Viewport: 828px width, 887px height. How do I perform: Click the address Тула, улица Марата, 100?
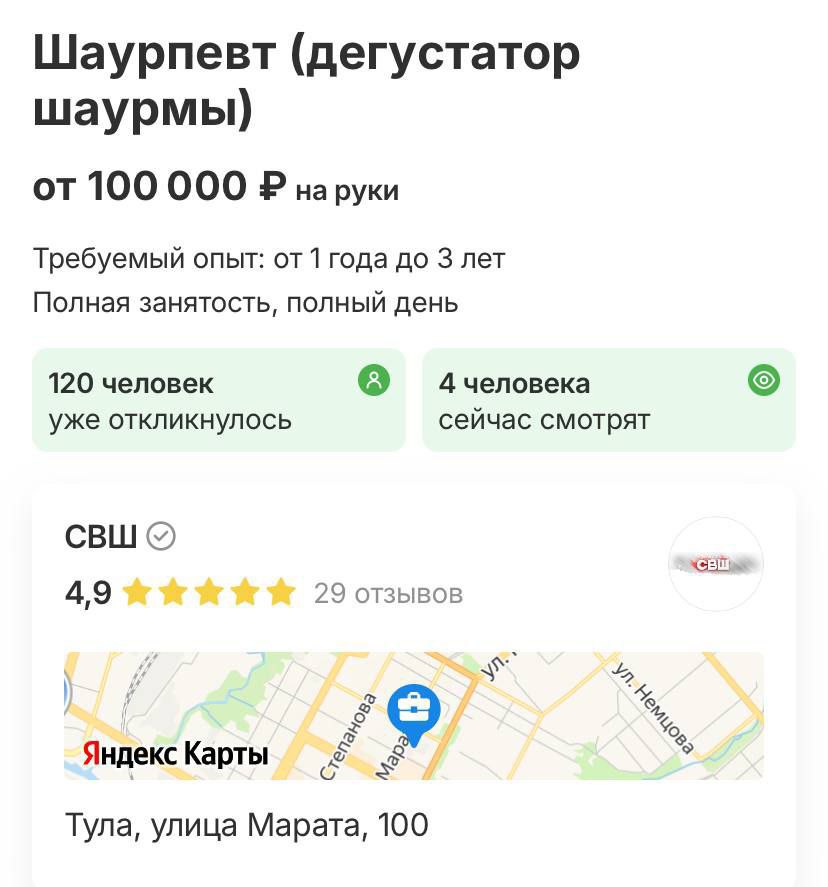(247, 825)
